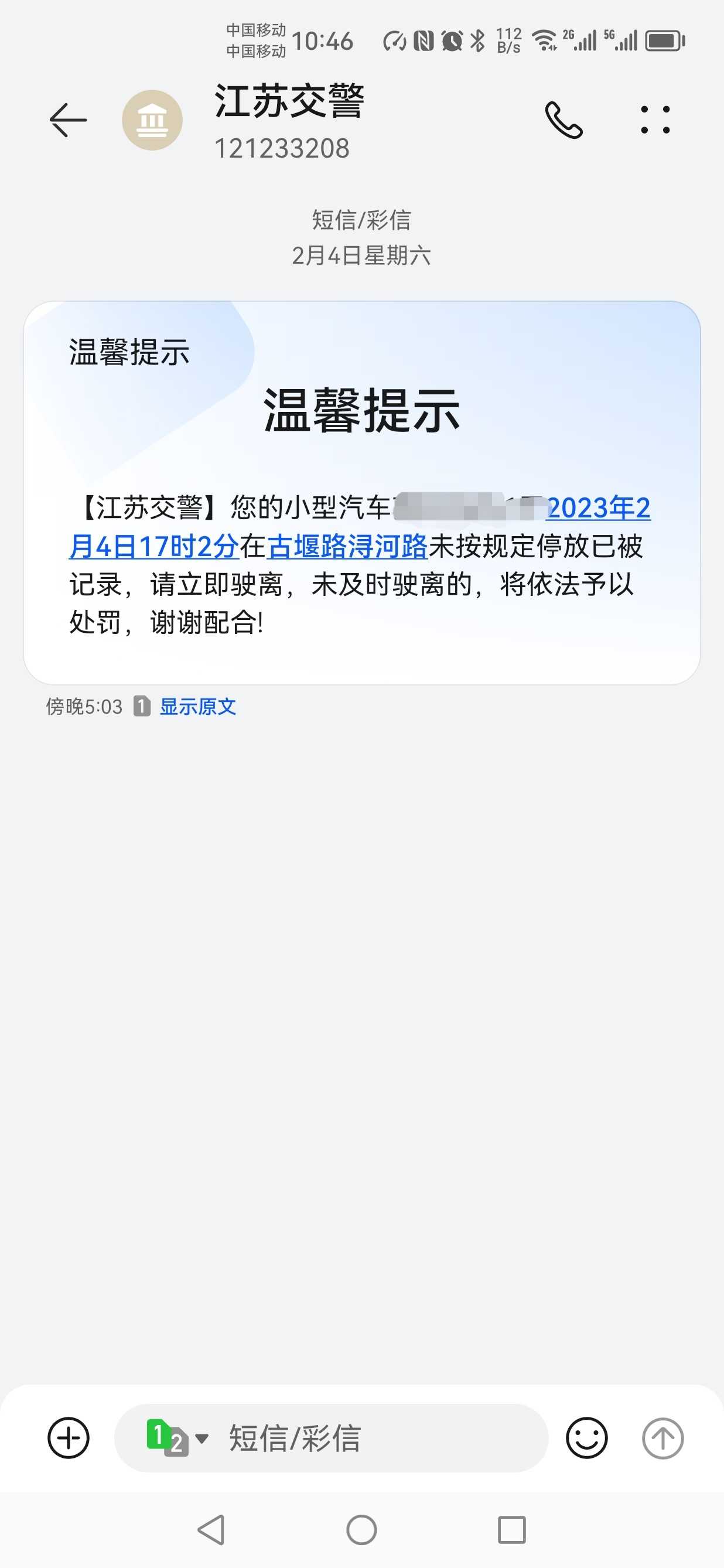Call 江苏交警 with the phone icon
Image resolution: width=724 pixels, height=1568 pixels.
pyautogui.click(x=564, y=120)
